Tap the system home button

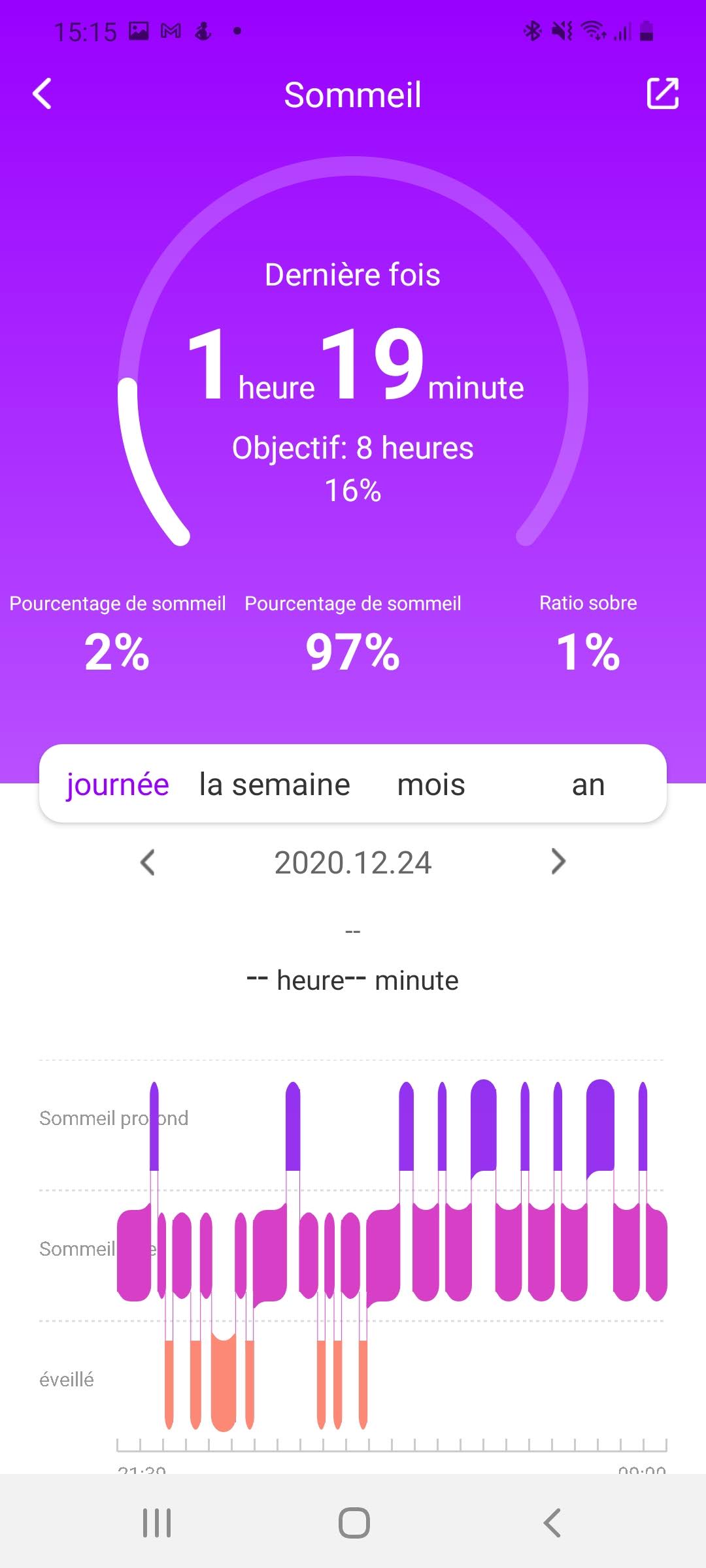[354, 1523]
